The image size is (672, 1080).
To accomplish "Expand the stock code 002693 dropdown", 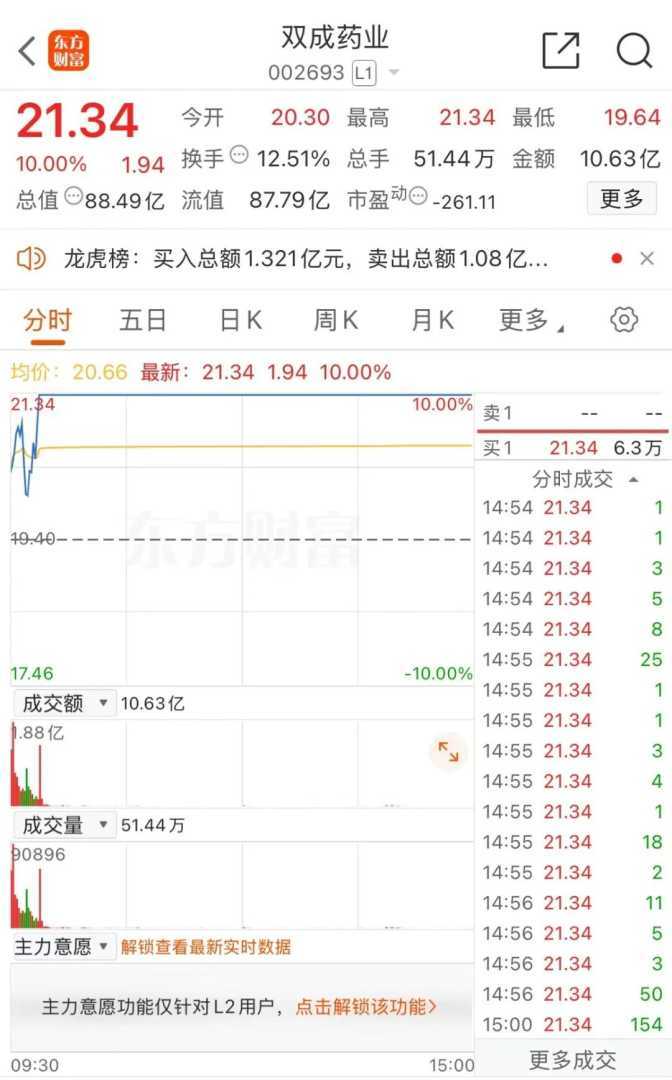I will (393, 73).
